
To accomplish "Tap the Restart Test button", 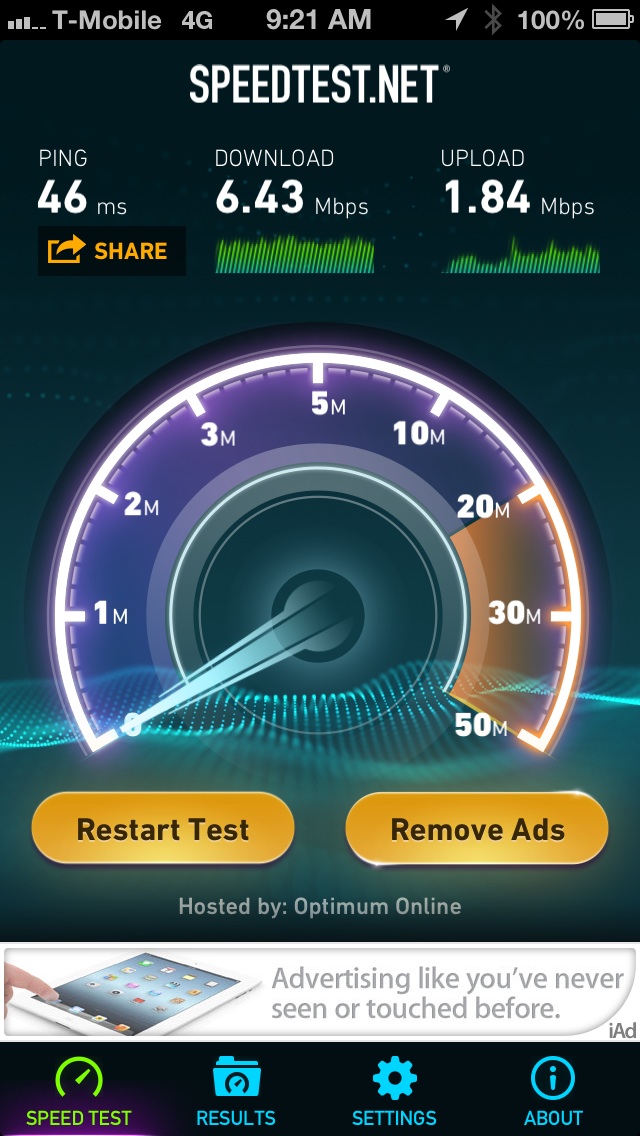I will click(x=163, y=829).
